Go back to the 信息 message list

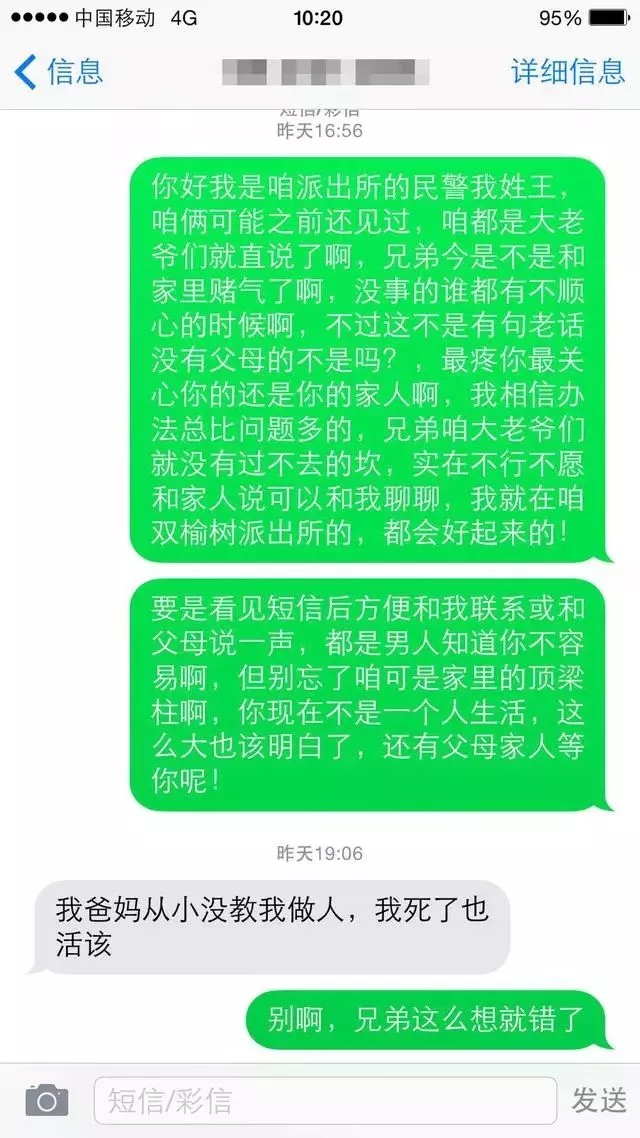coord(58,71)
